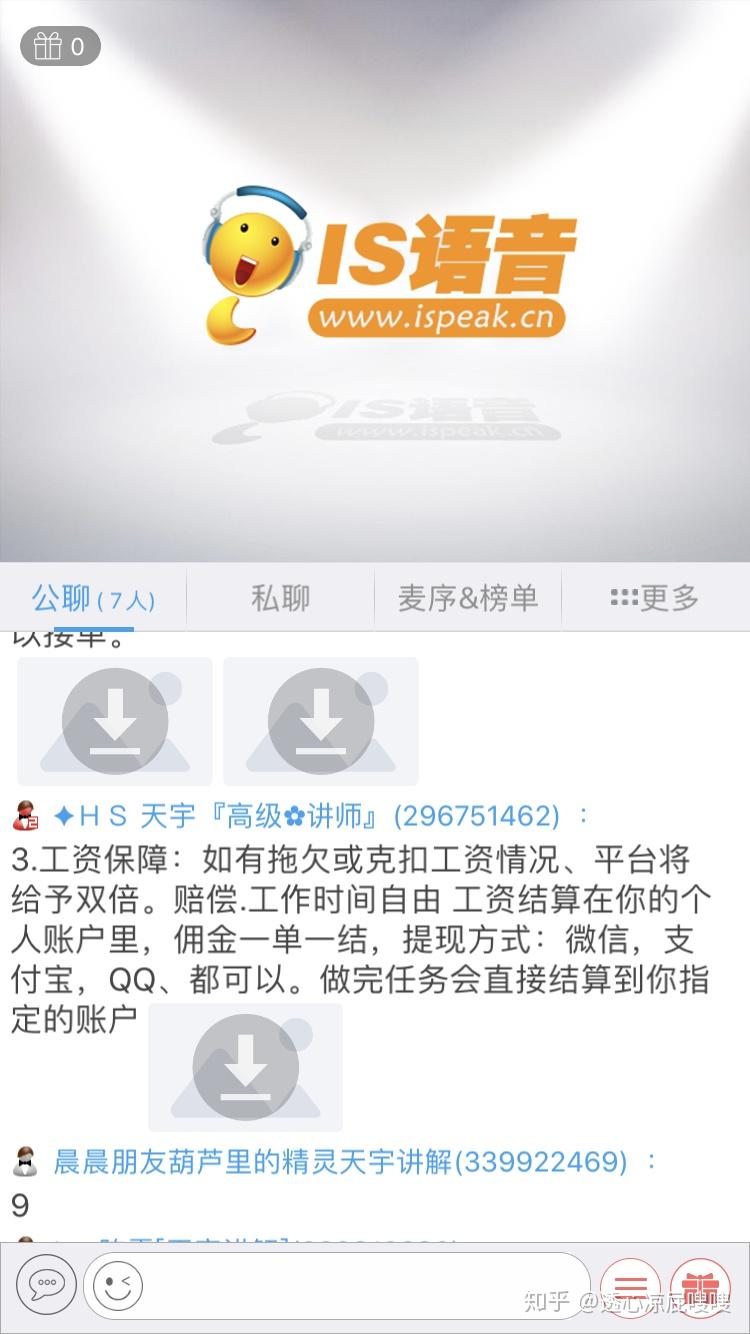
Task: Focus the message input field
Action: pos(336,1284)
